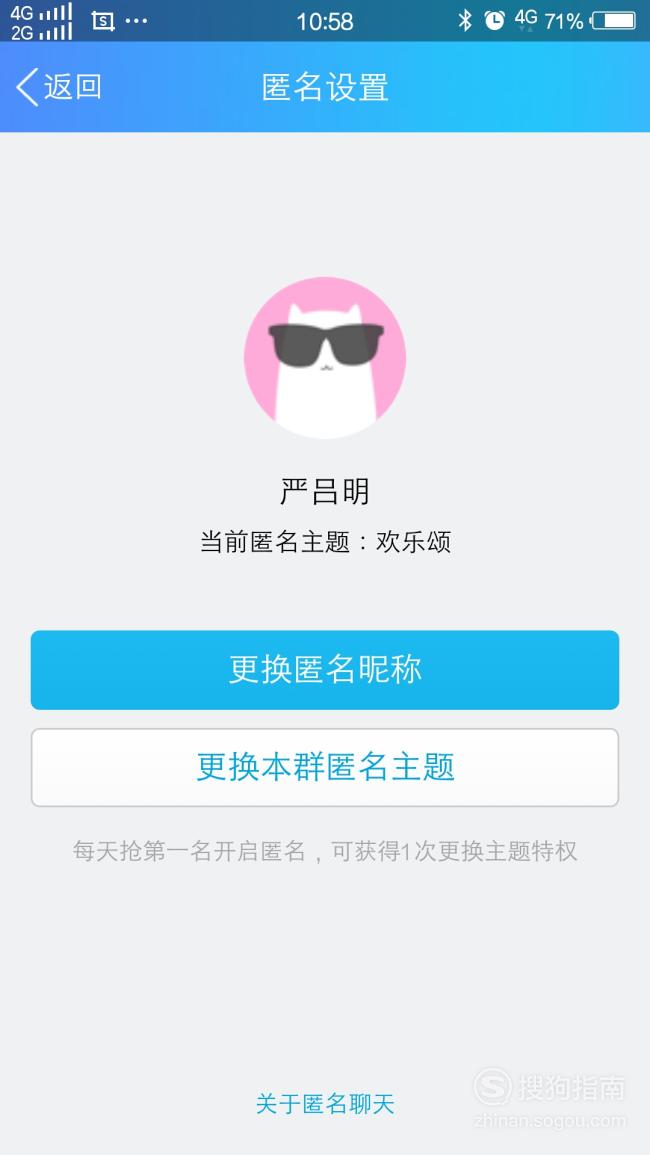Open the 关于匿名聊天 link
This screenshot has height=1155, width=650.
coord(325,1103)
